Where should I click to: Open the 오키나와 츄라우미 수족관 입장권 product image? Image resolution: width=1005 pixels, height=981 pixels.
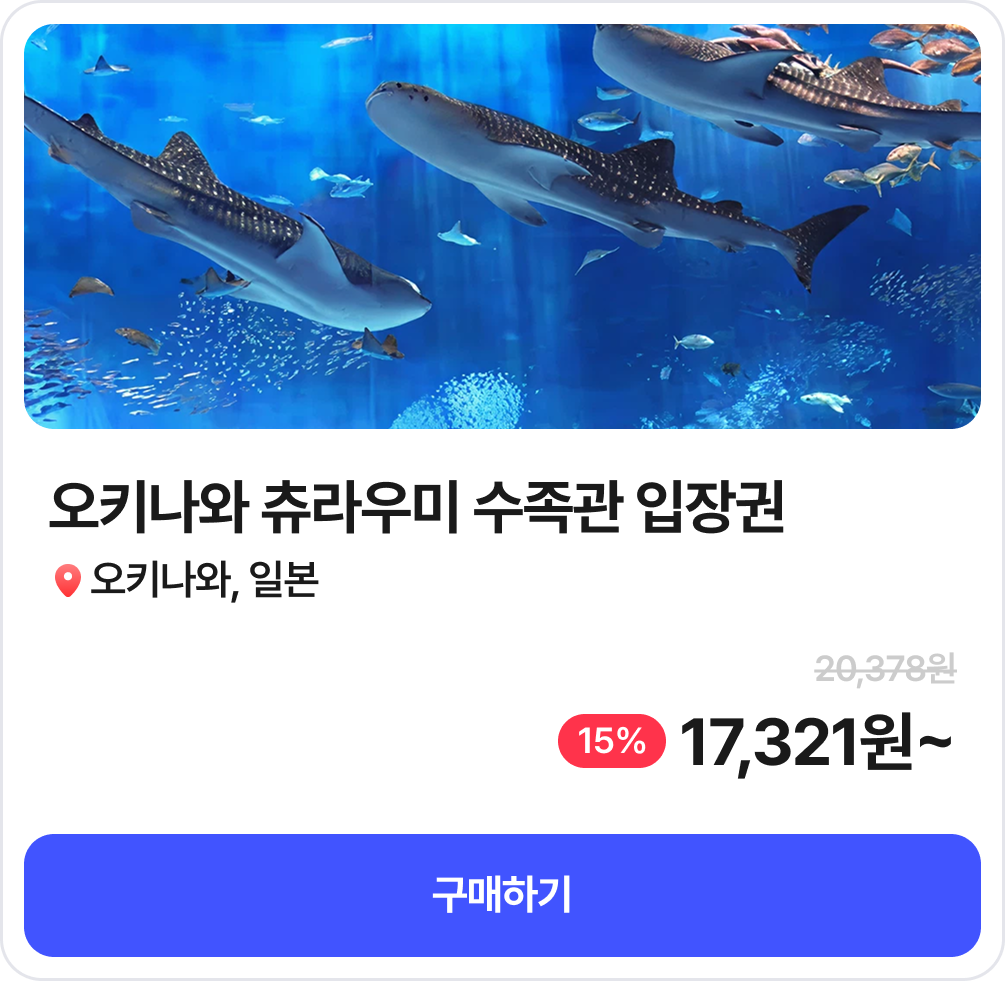(x=502, y=227)
